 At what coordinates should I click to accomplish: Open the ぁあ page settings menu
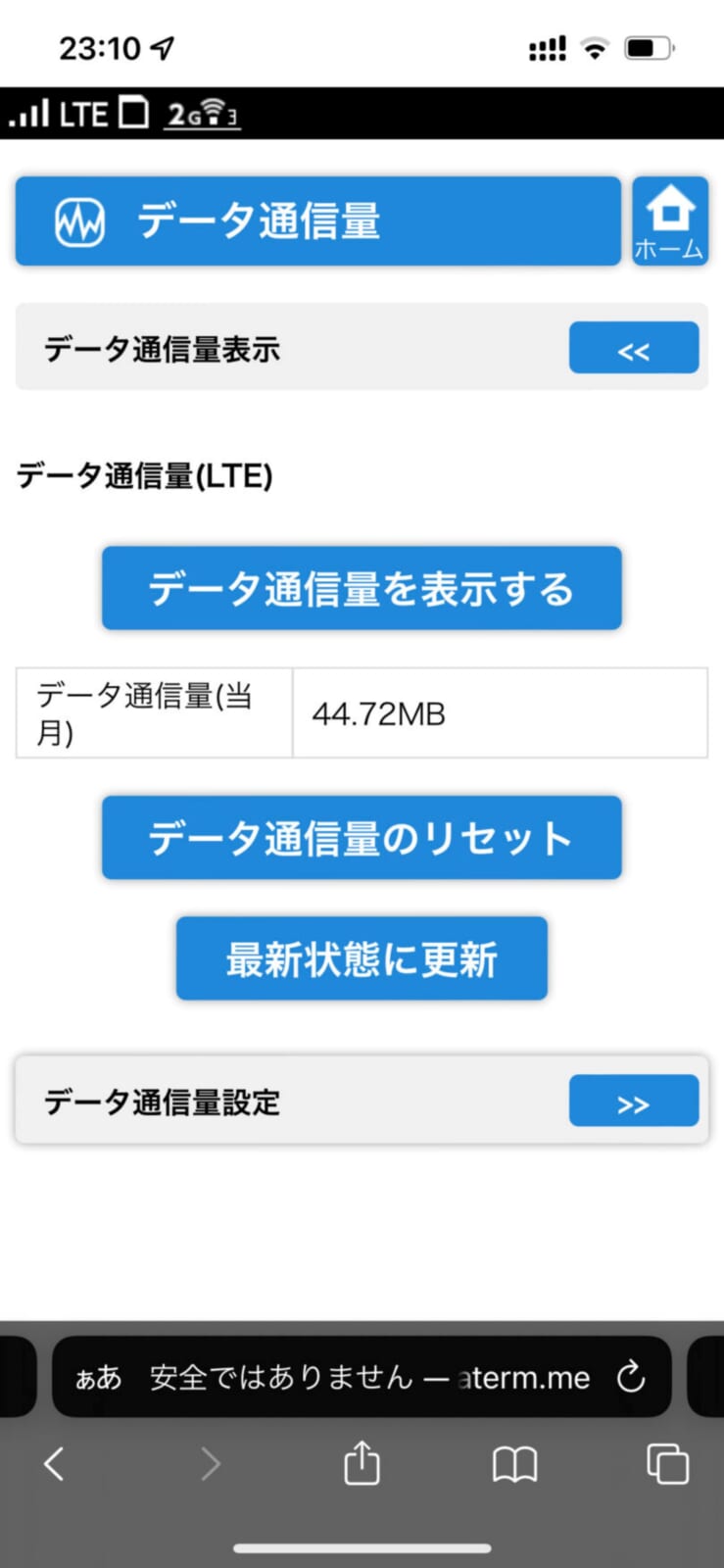pos(99,1378)
